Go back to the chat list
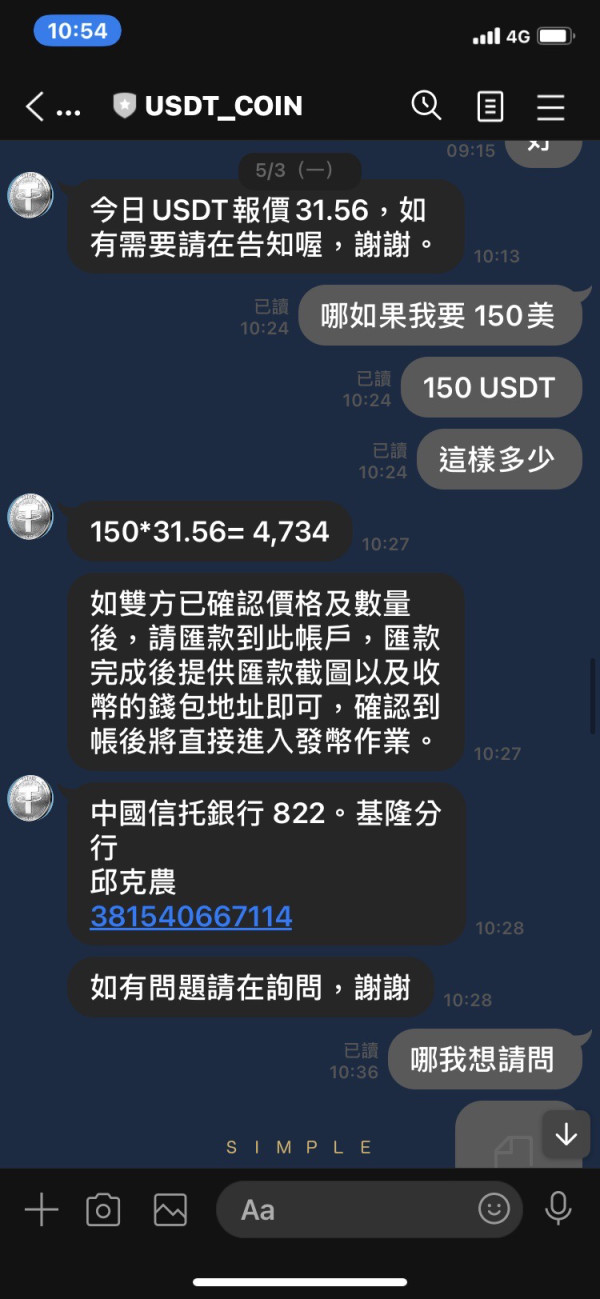This screenshot has width=600, height=1299. pyautogui.click(x=35, y=107)
